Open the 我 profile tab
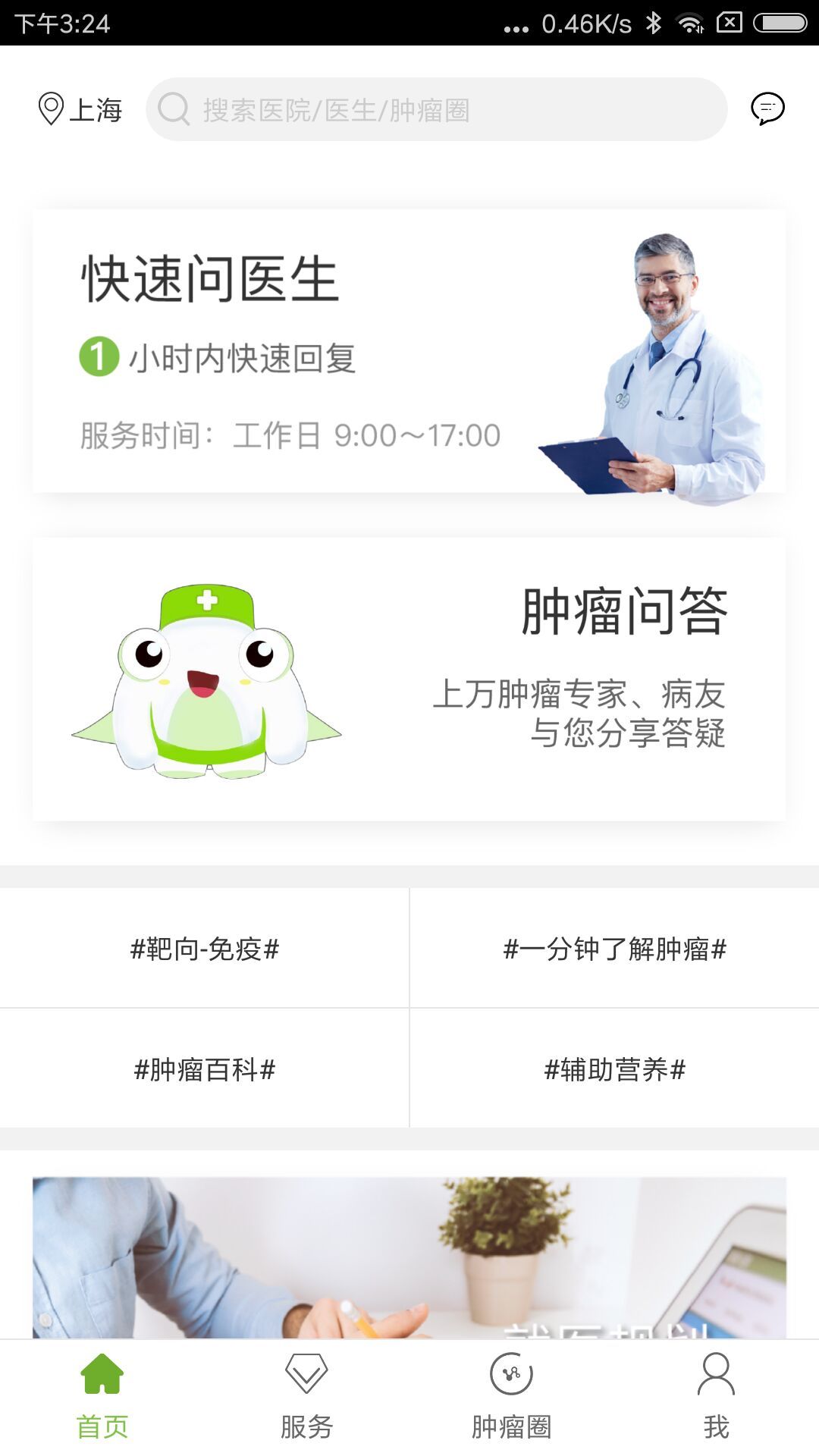The image size is (819, 1456). coord(716,1397)
